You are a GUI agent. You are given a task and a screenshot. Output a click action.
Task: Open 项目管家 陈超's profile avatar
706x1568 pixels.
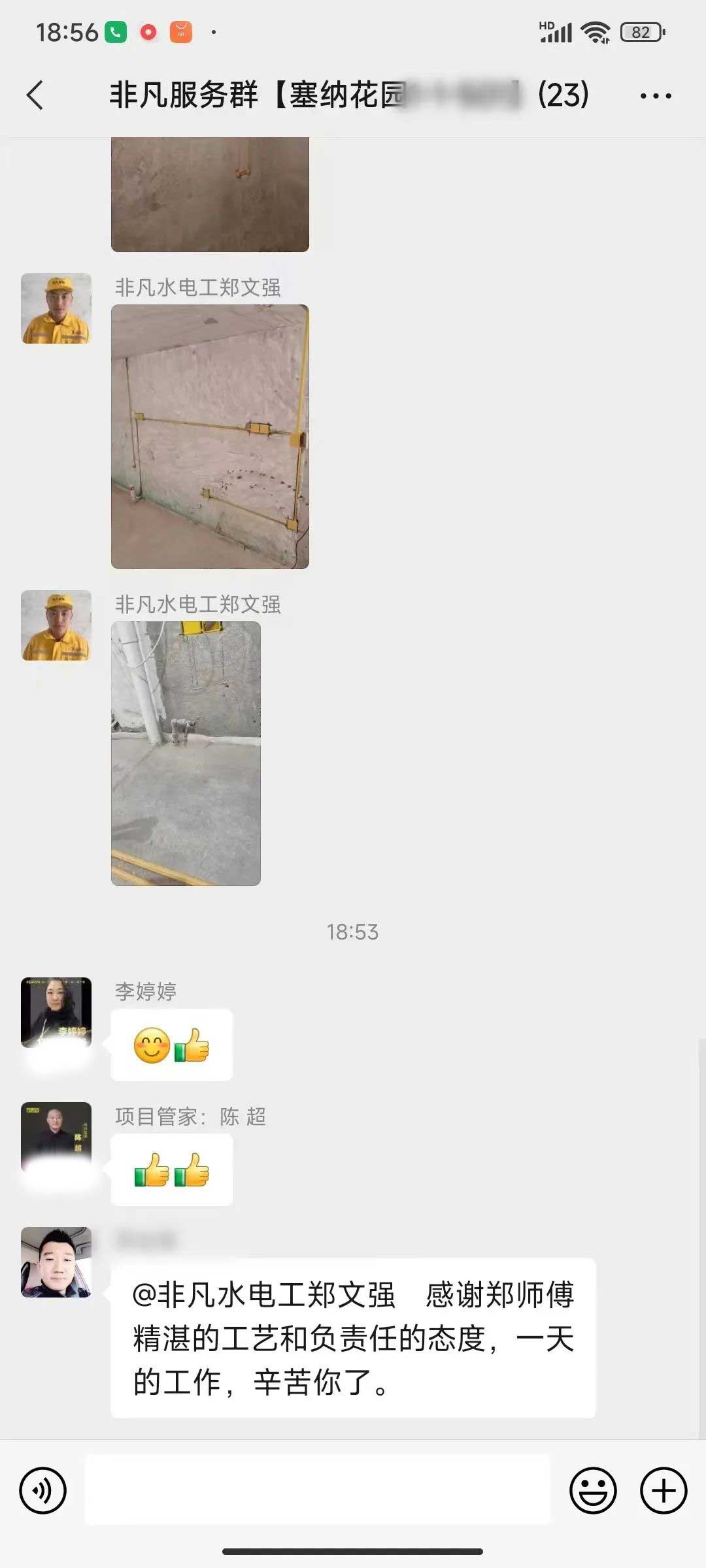point(56,1137)
